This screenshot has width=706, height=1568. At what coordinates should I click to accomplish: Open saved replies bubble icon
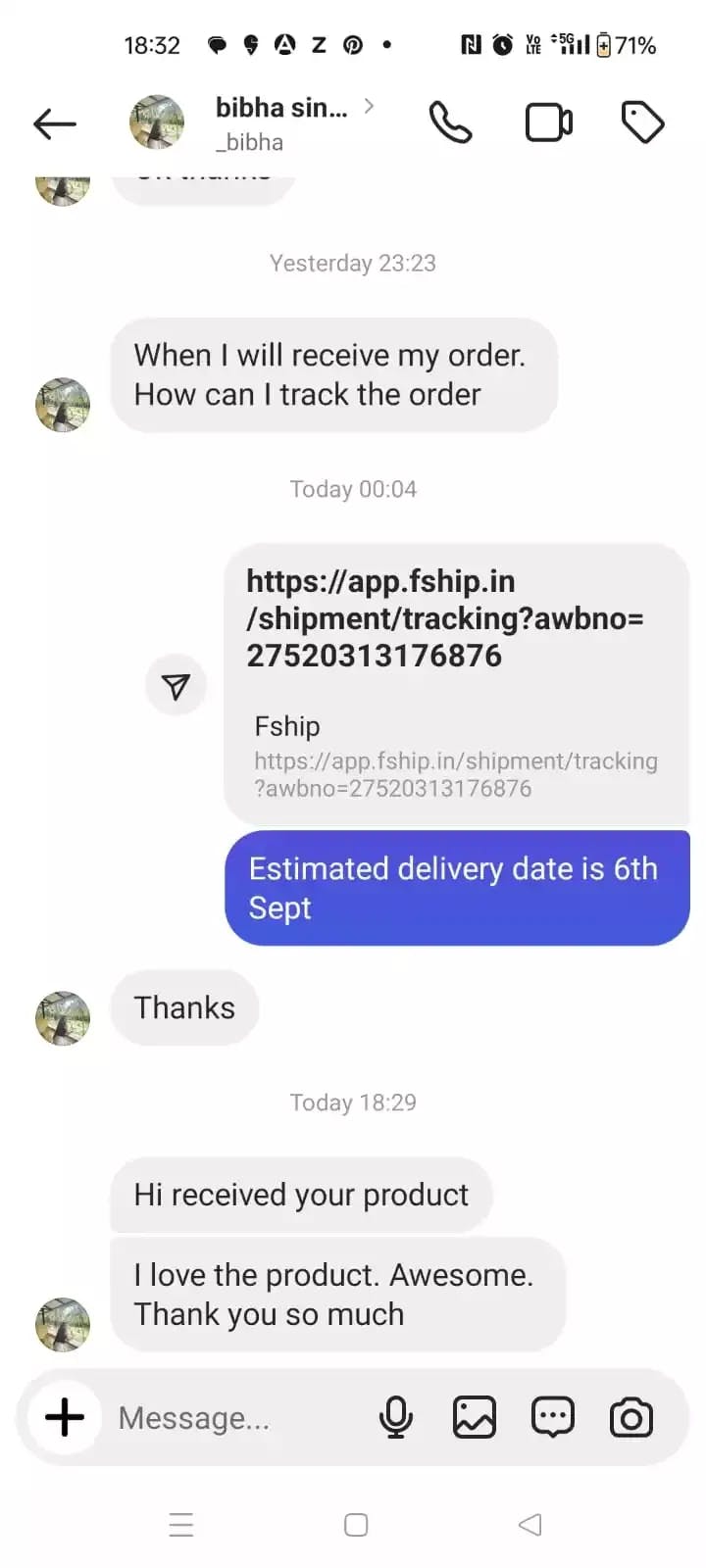552,1417
